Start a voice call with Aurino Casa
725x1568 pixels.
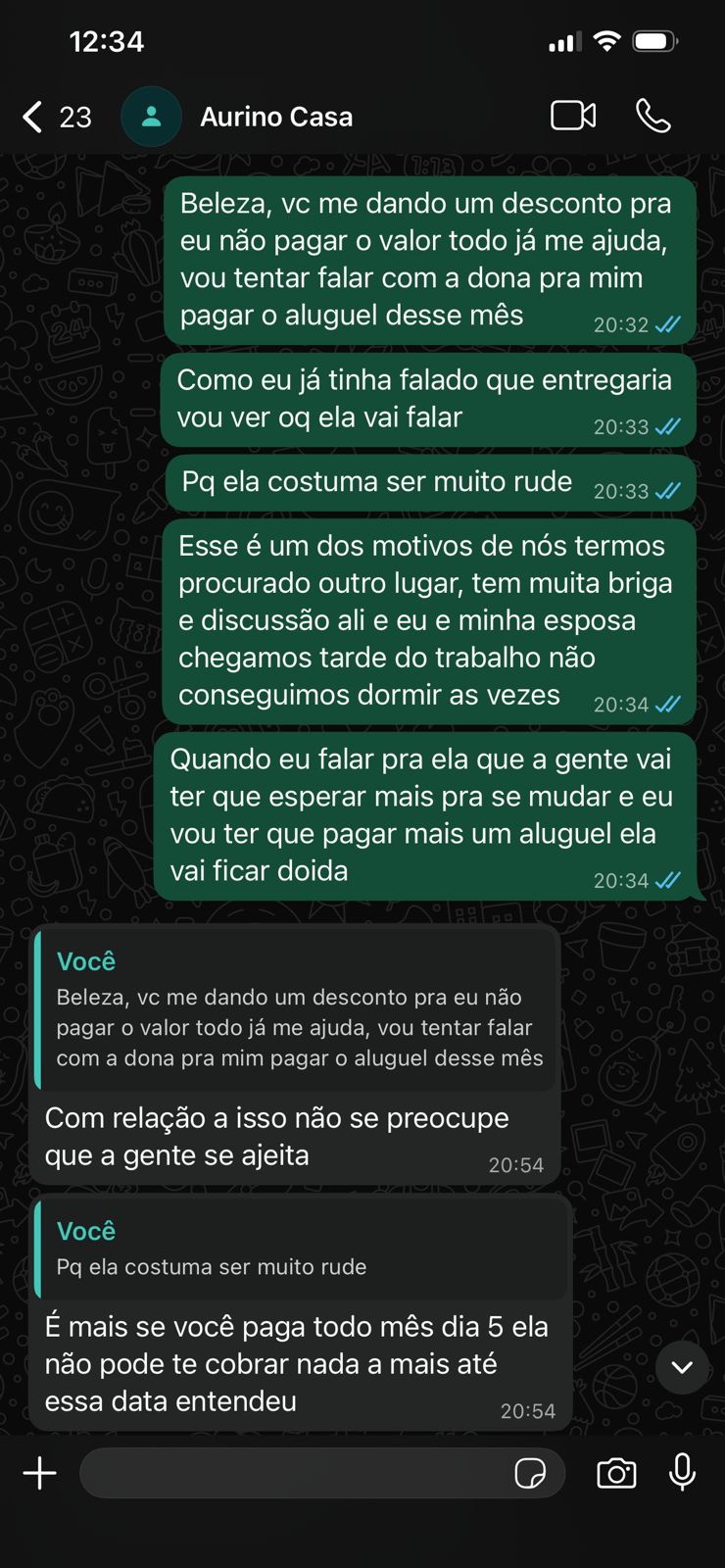pyautogui.click(x=652, y=116)
